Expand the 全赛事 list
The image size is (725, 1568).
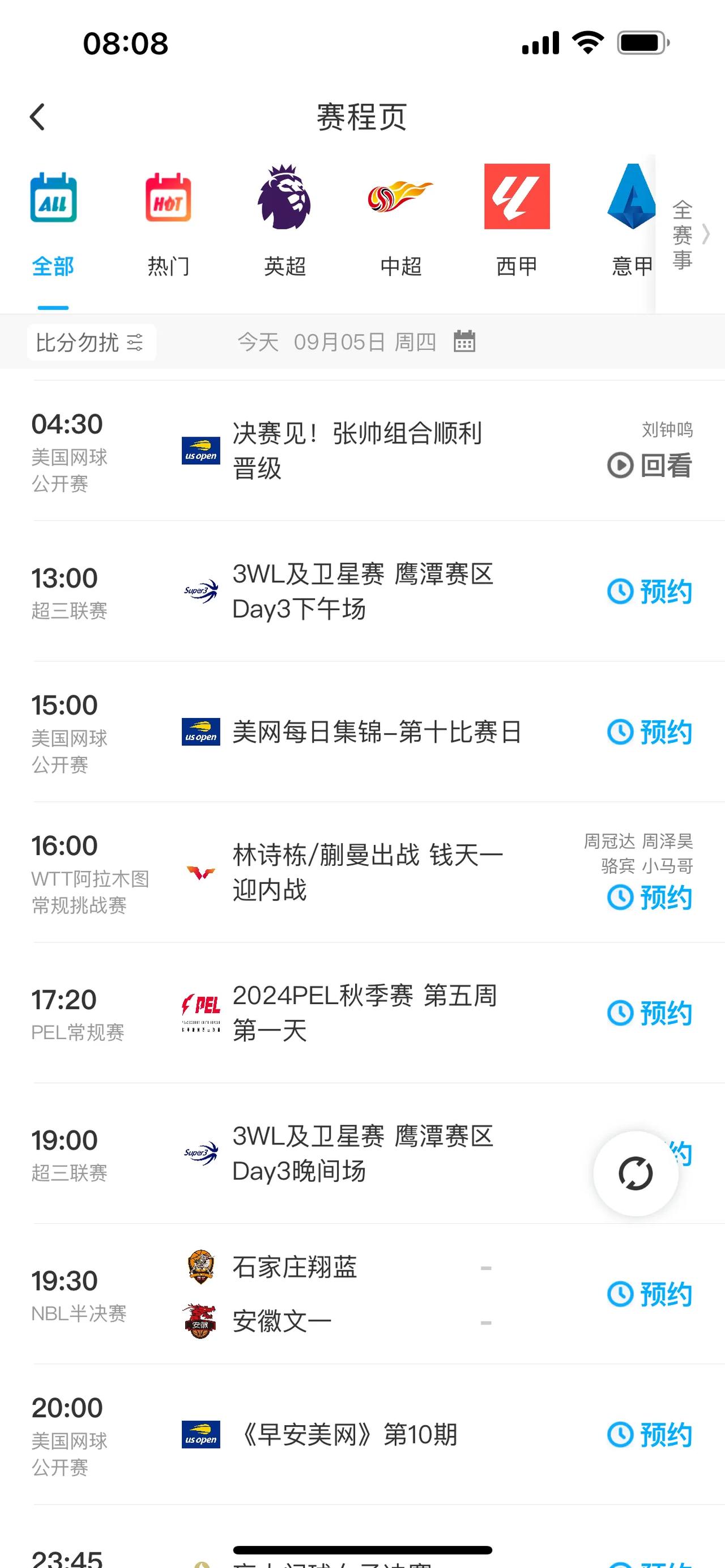pyautogui.click(x=690, y=234)
